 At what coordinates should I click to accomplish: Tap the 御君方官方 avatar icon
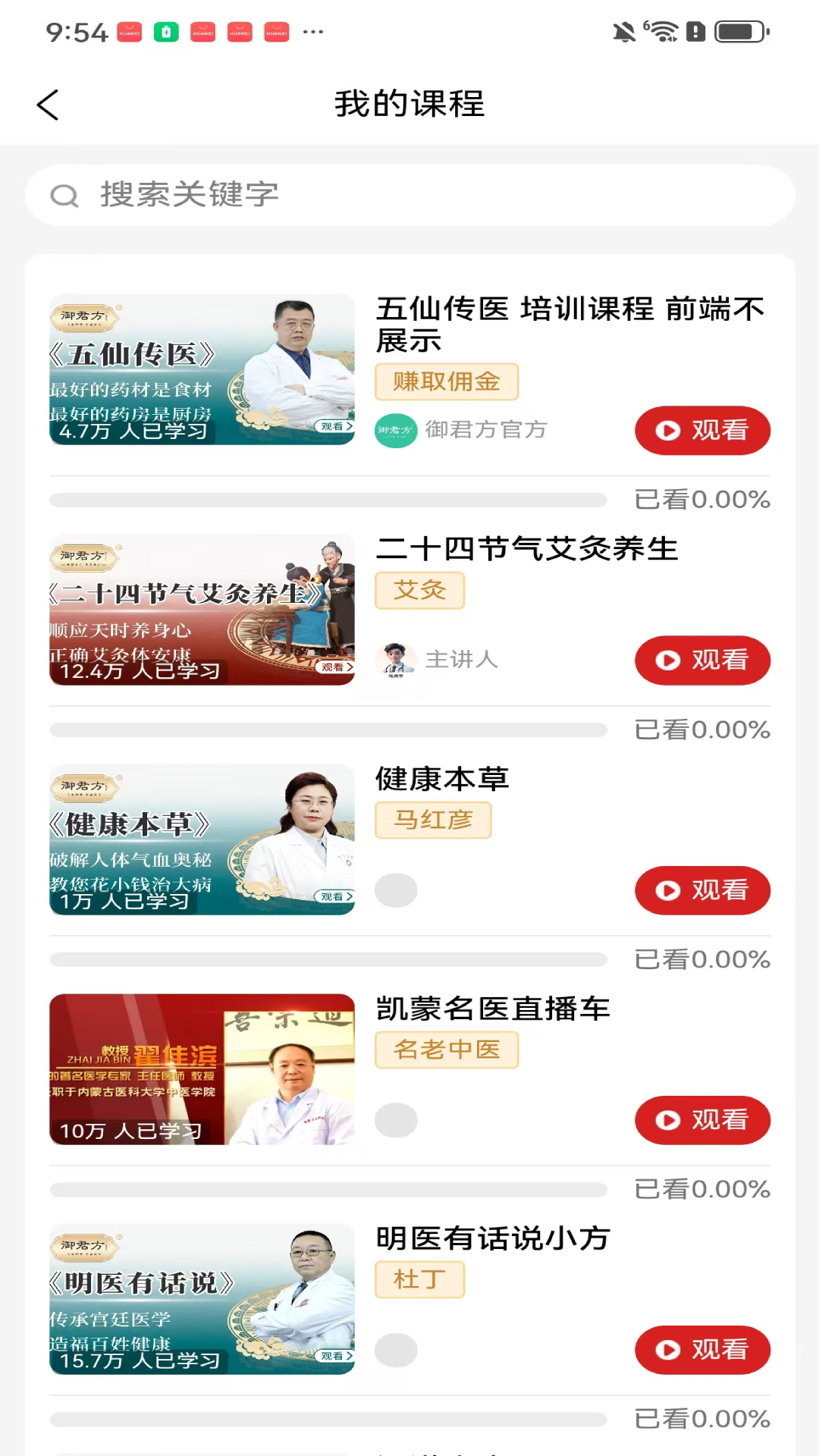pos(396,430)
